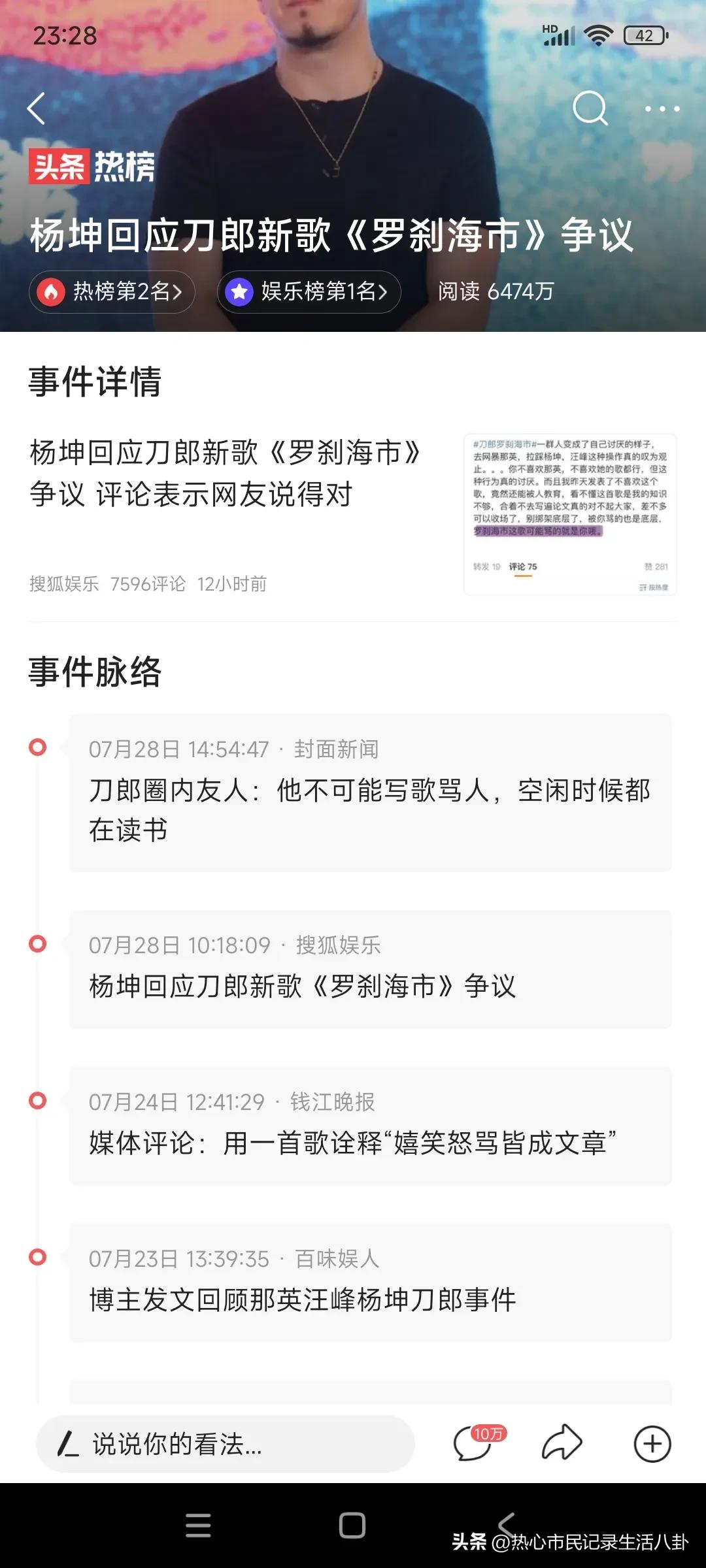Open the 07月28日 10:18:09 搜狐娱乐 timeline entry
706x1568 pixels.
pos(370,968)
